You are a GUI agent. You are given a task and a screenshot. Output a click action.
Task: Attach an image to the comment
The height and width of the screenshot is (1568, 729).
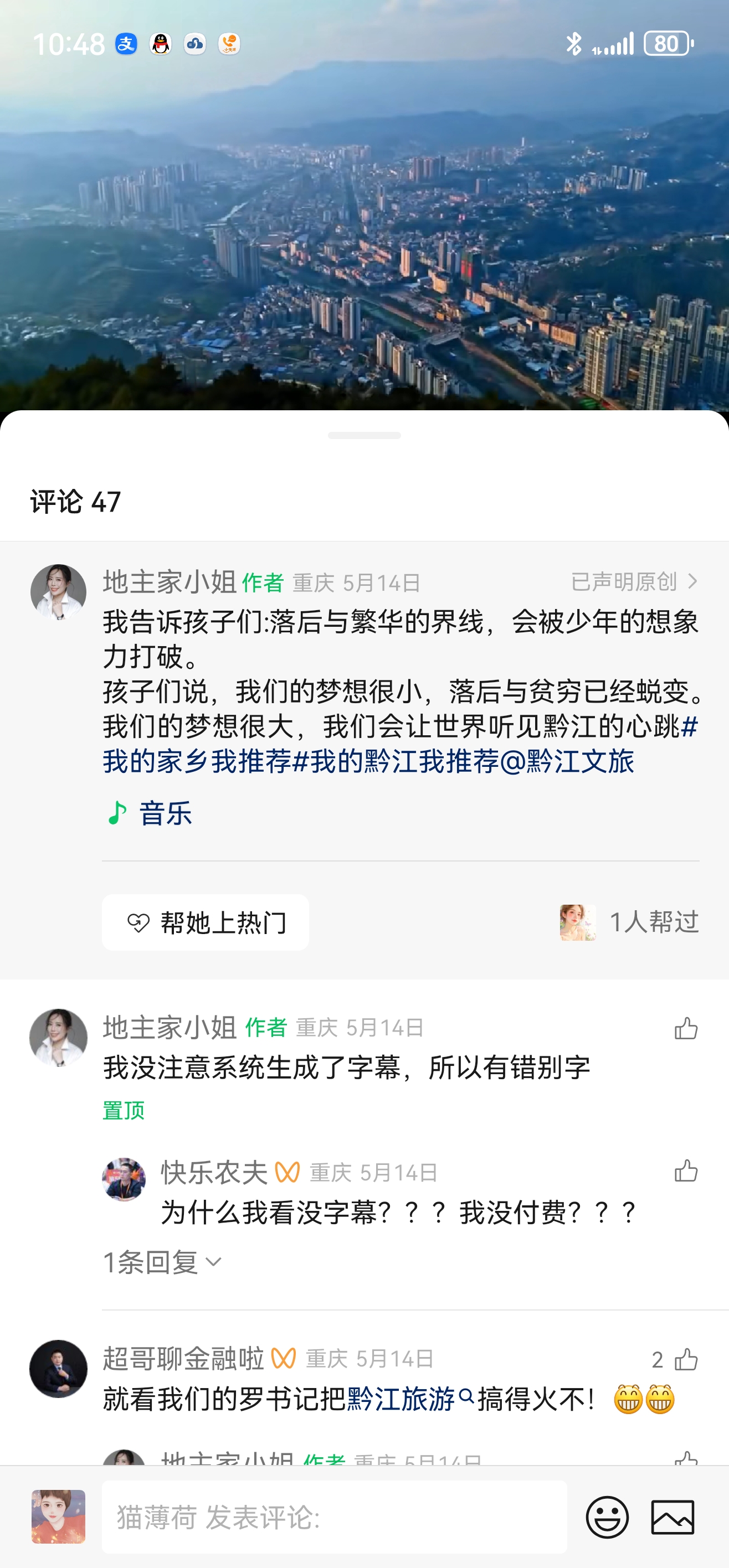672,1517
